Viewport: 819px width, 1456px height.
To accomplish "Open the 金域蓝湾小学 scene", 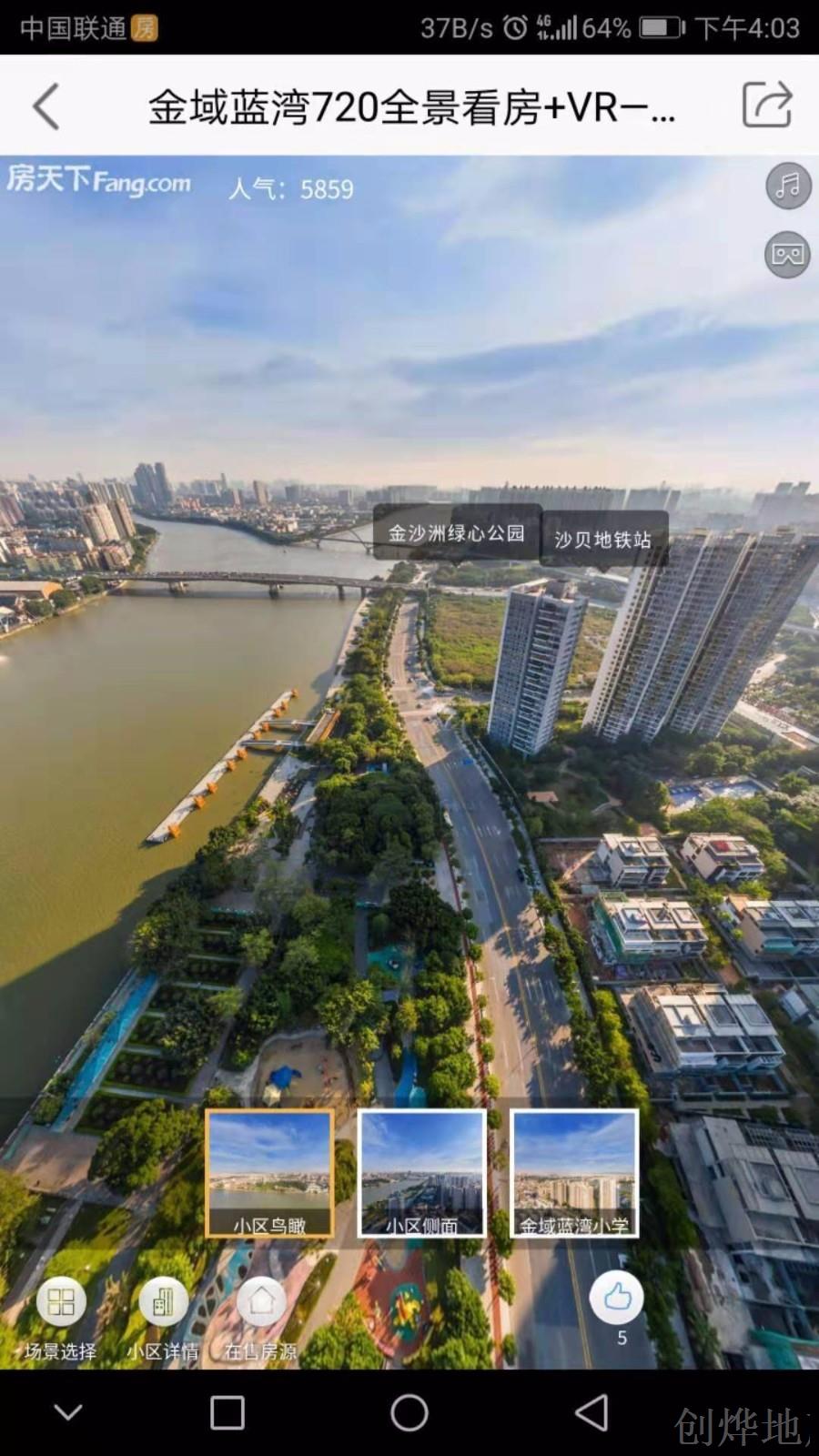I will (574, 1174).
